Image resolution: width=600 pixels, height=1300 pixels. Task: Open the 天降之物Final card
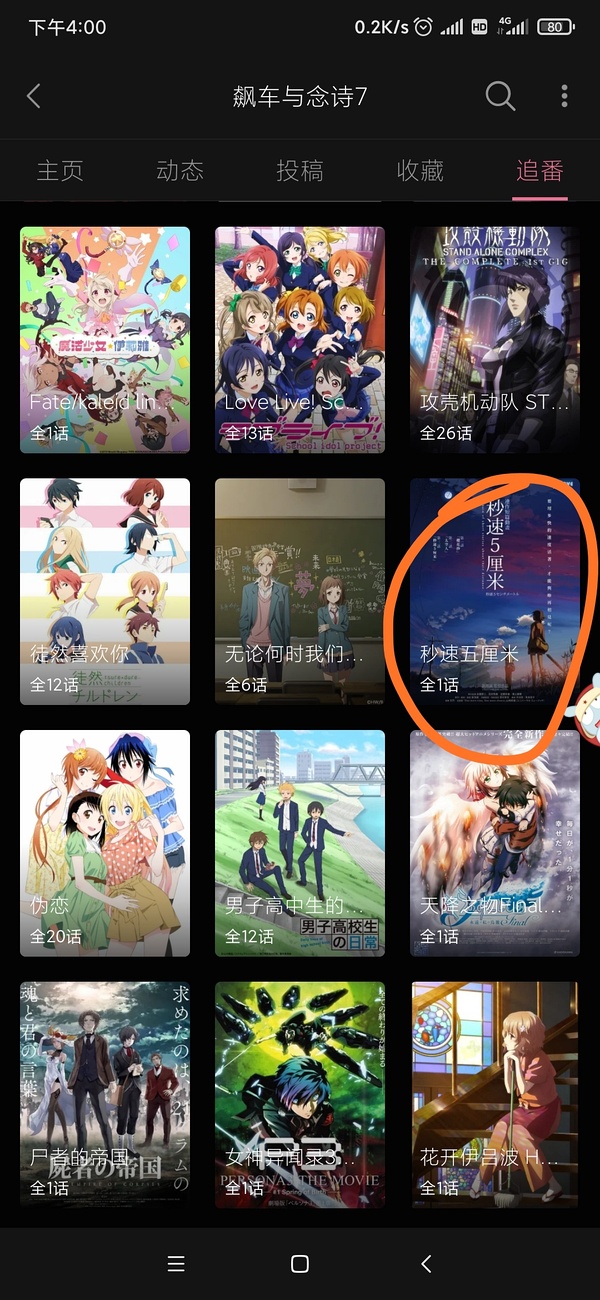(x=495, y=843)
